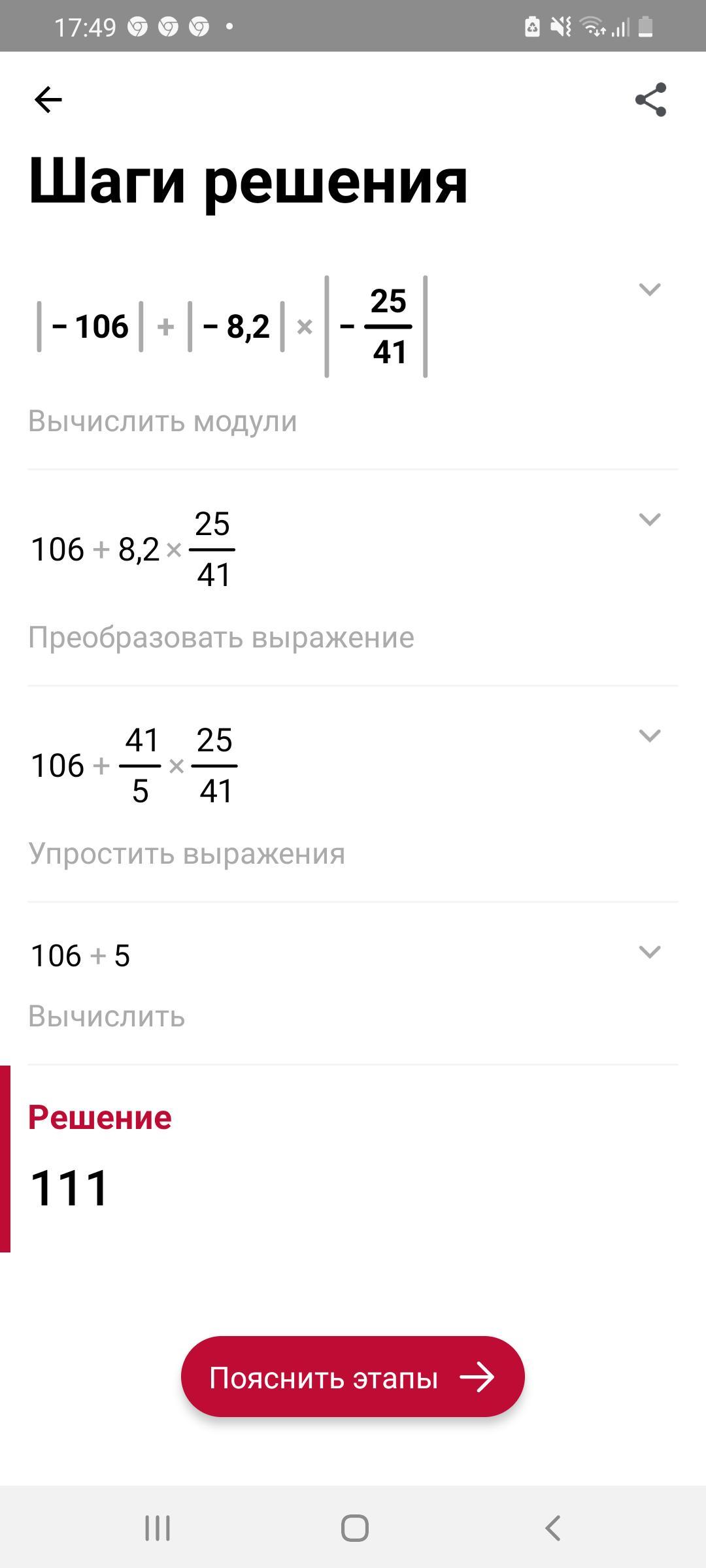This screenshot has height=1568, width=706.
Task: Go back using the top arrow
Action: click(x=48, y=100)
